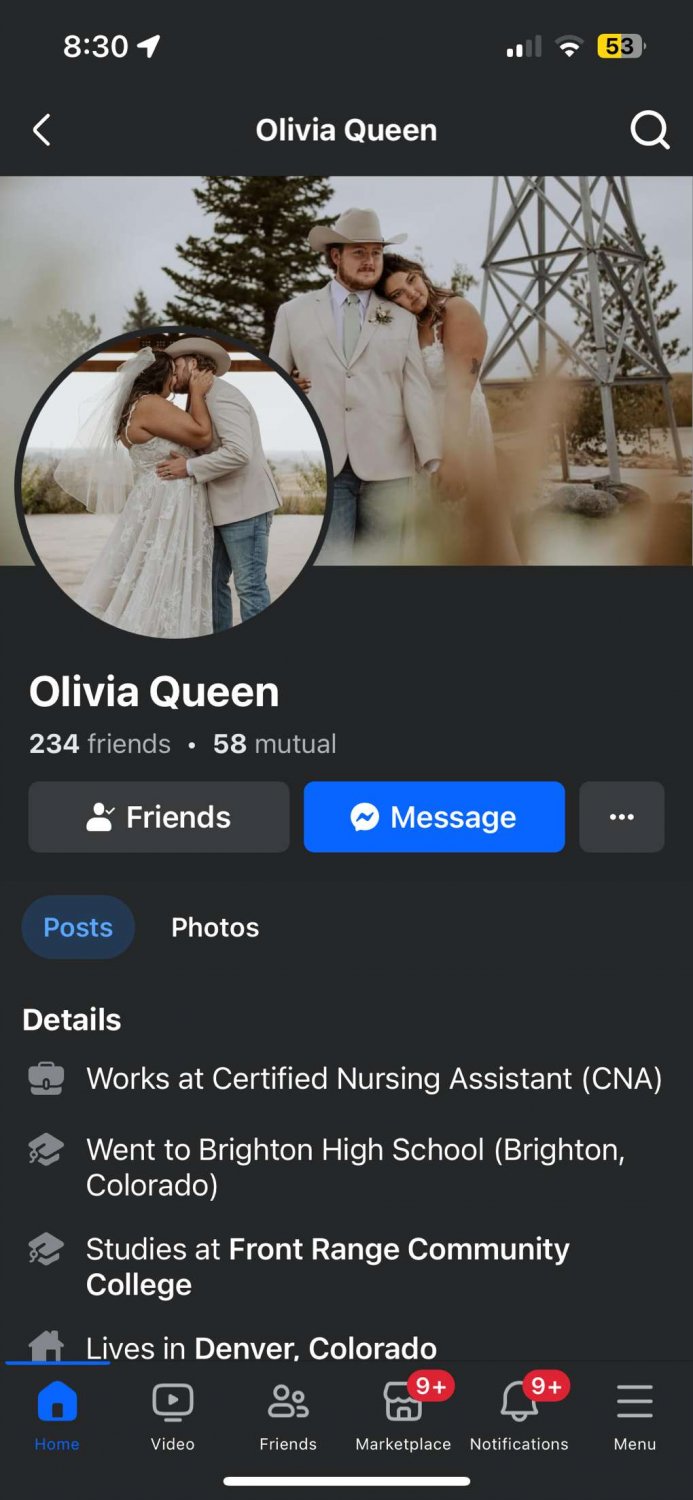The height and width of the screenshot is (1500, 693).
Task: Switch to the Video tab
Action: click(x=172, y=1415)
